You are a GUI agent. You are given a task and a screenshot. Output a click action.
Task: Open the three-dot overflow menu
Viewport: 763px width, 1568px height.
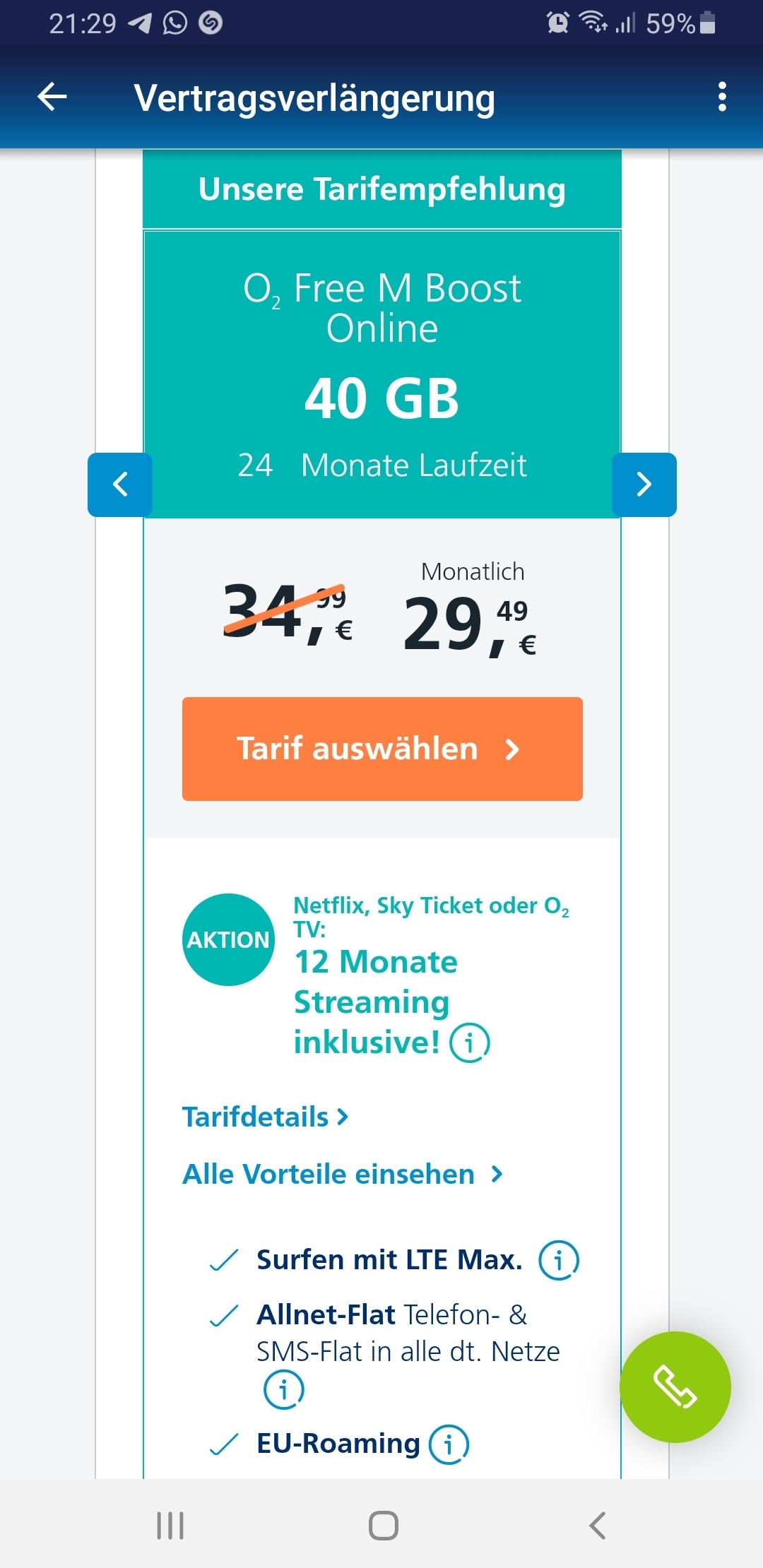click(721, 97)
